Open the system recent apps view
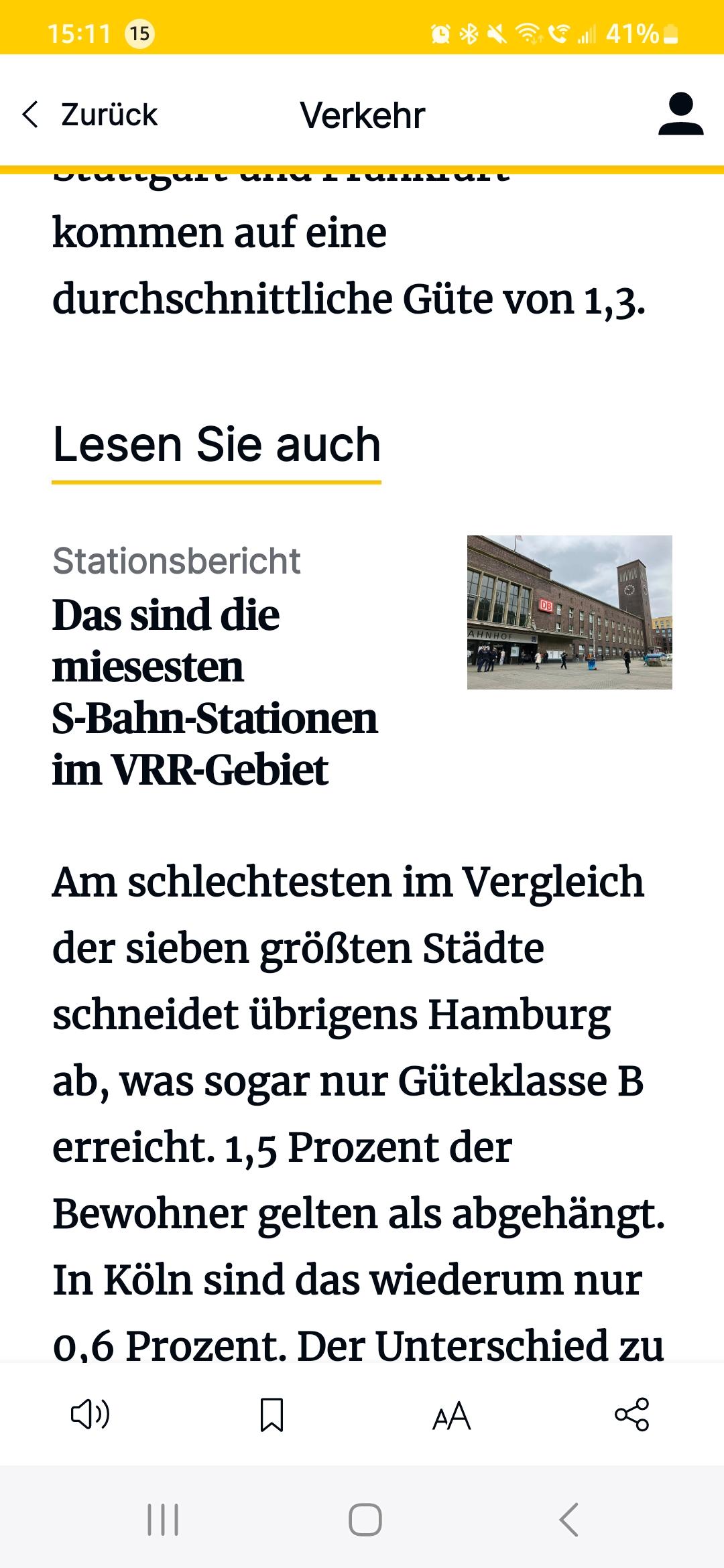The image size is (724, 1568). pyautogui.click(x=163, y=1520)
